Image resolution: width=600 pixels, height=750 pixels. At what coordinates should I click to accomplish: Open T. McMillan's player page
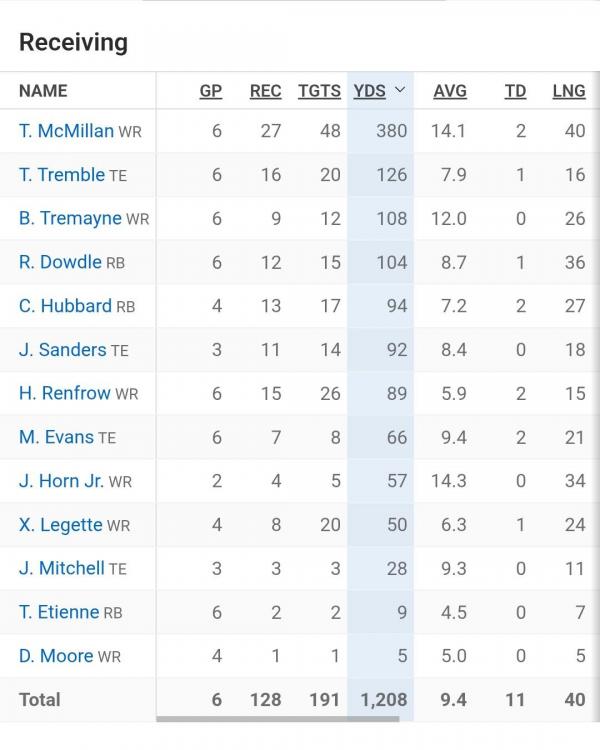point(66,131)
